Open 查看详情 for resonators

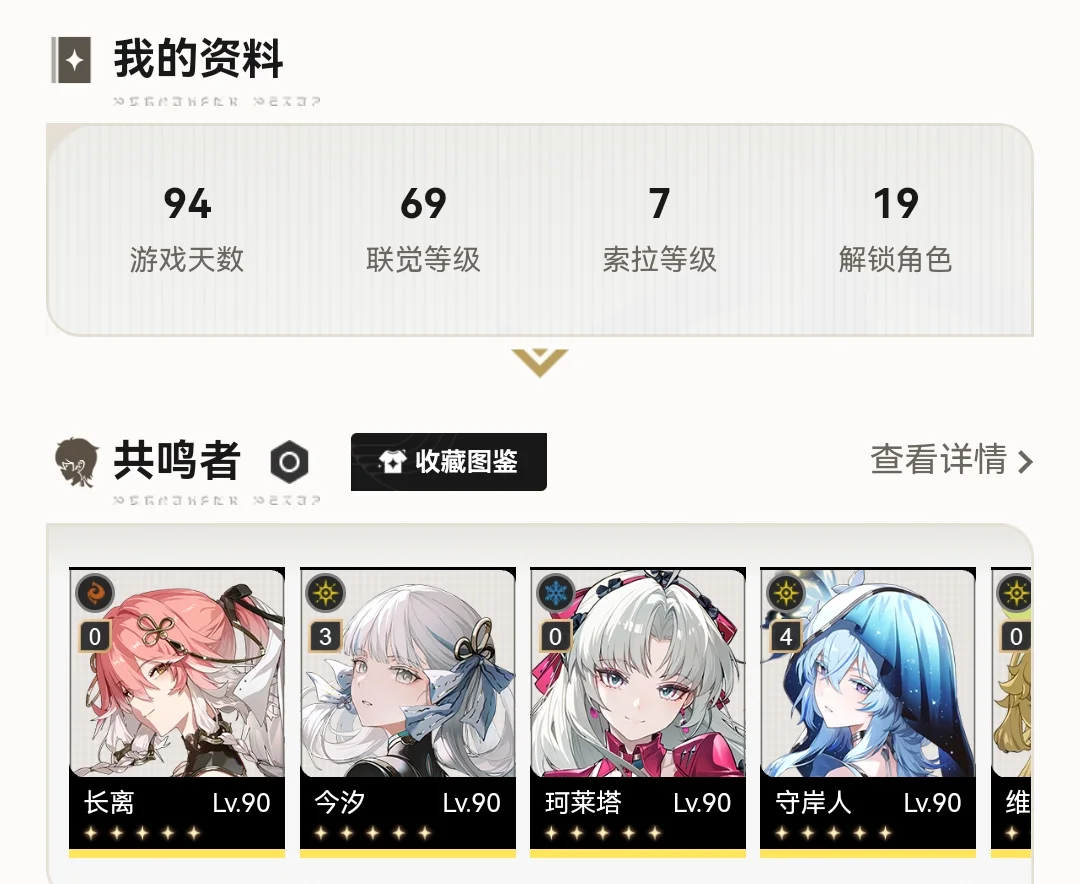click(950, 460)
